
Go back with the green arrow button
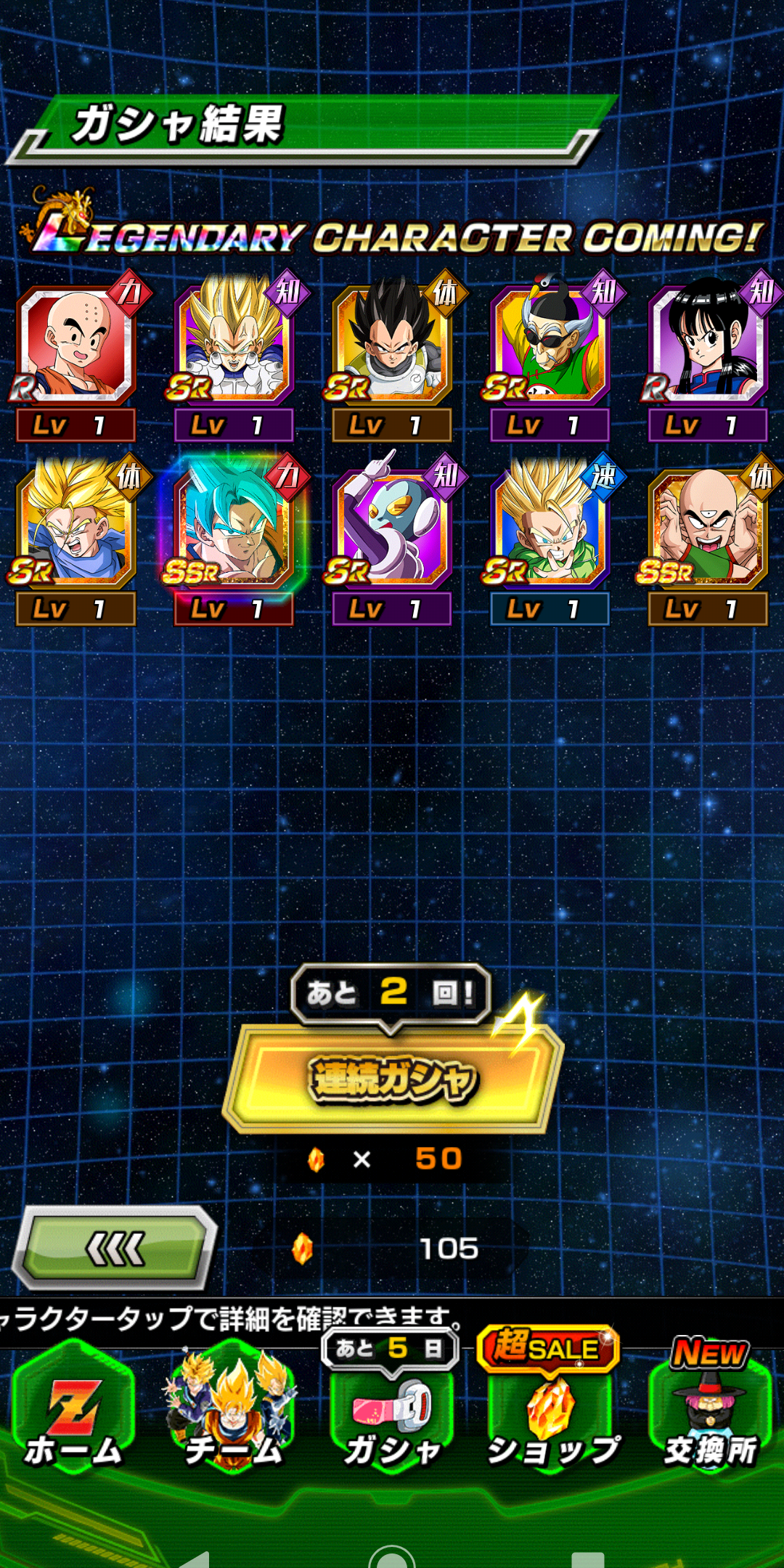[x=116, y=1249]
